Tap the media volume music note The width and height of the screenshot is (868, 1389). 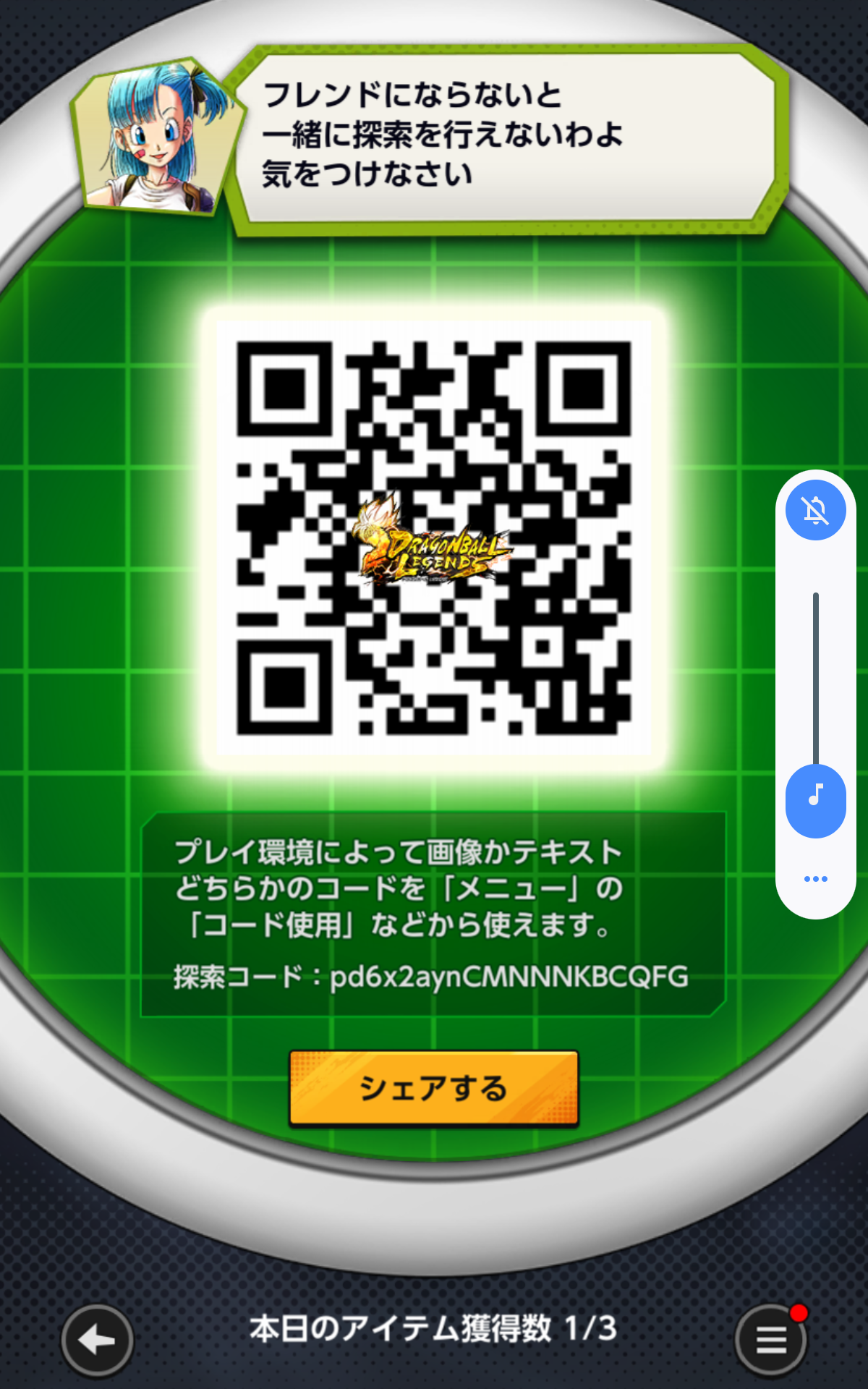click(815, 796)
